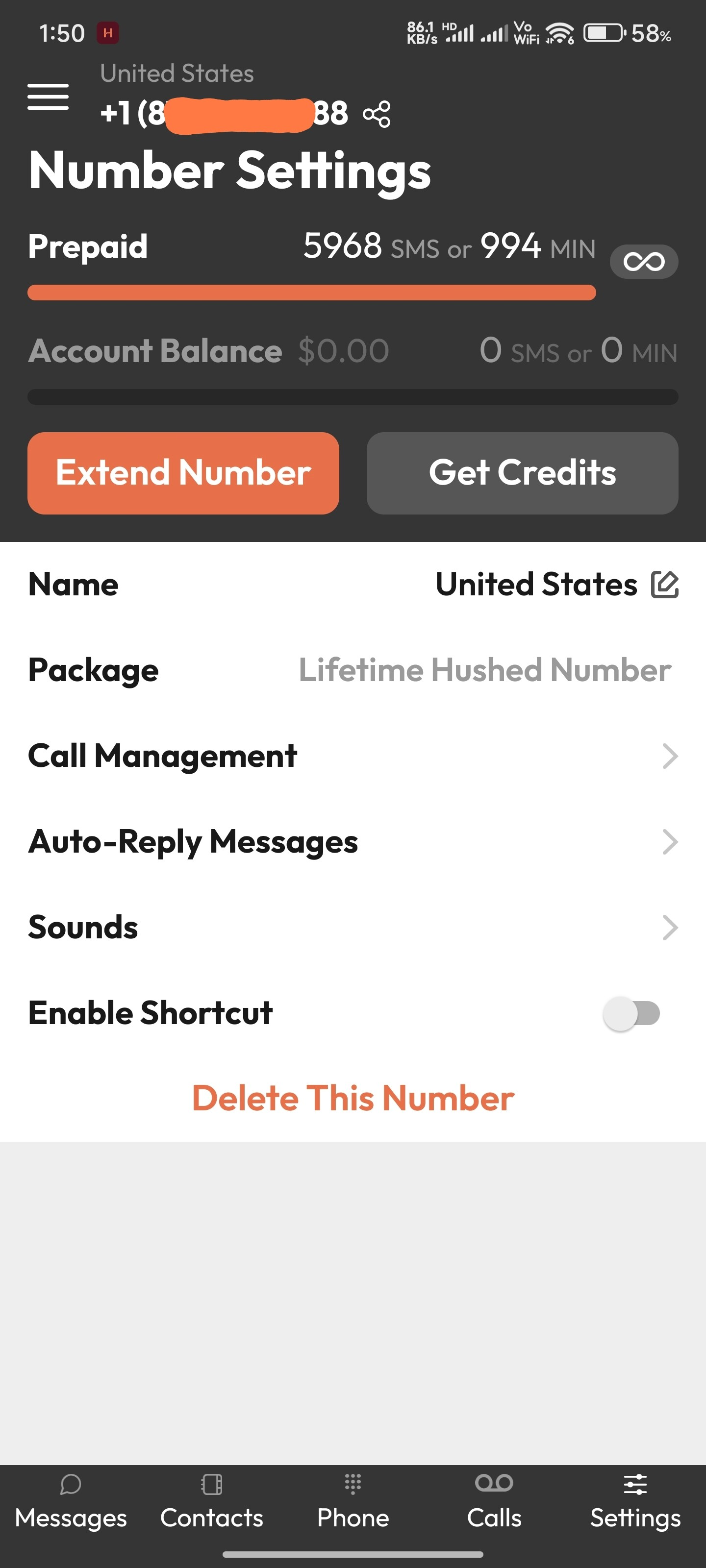
Task: Open Sounds settings
Action: coord(353,928)
